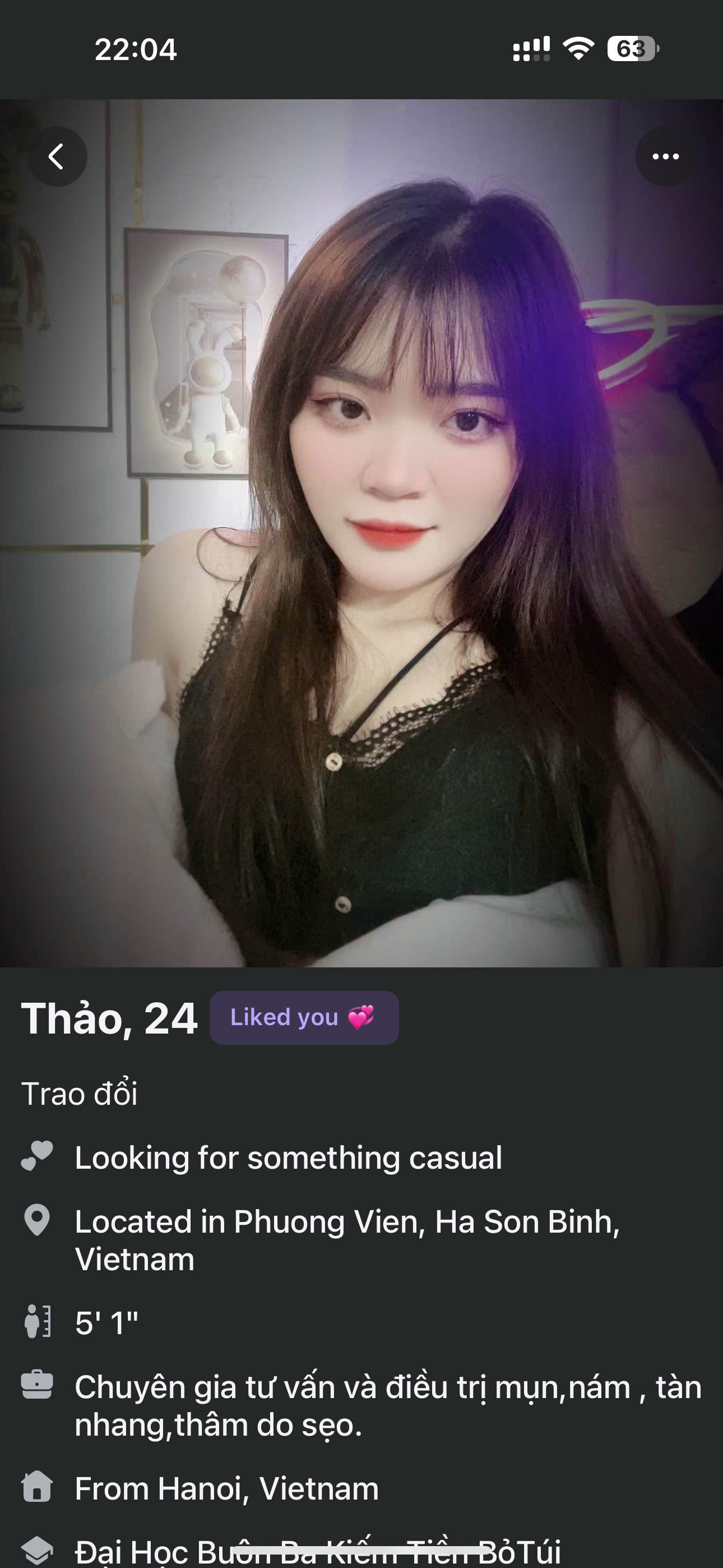Open the three-dot overflow menu

(x=665, y=156)
